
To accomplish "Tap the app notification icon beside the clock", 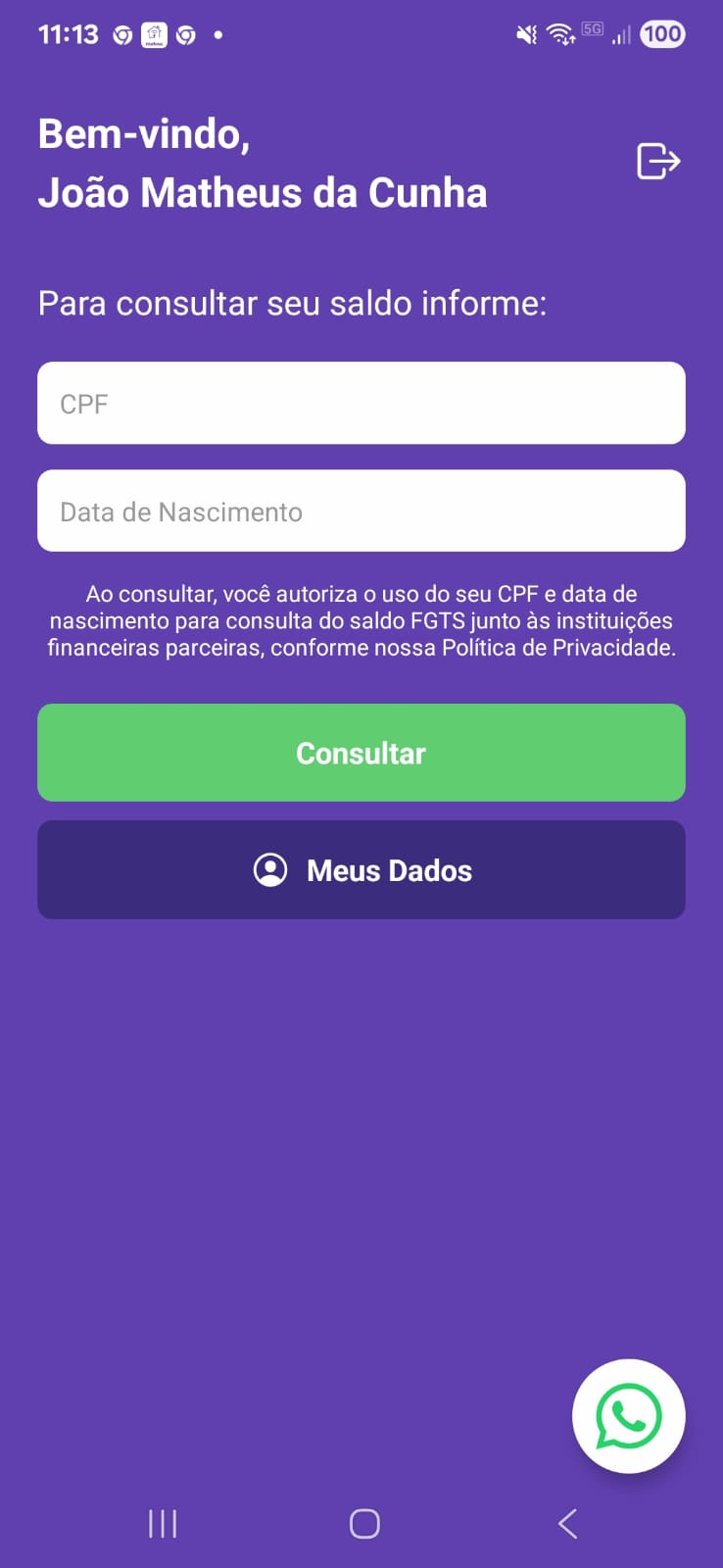I will pyautogui.click(x=154, y=33).
